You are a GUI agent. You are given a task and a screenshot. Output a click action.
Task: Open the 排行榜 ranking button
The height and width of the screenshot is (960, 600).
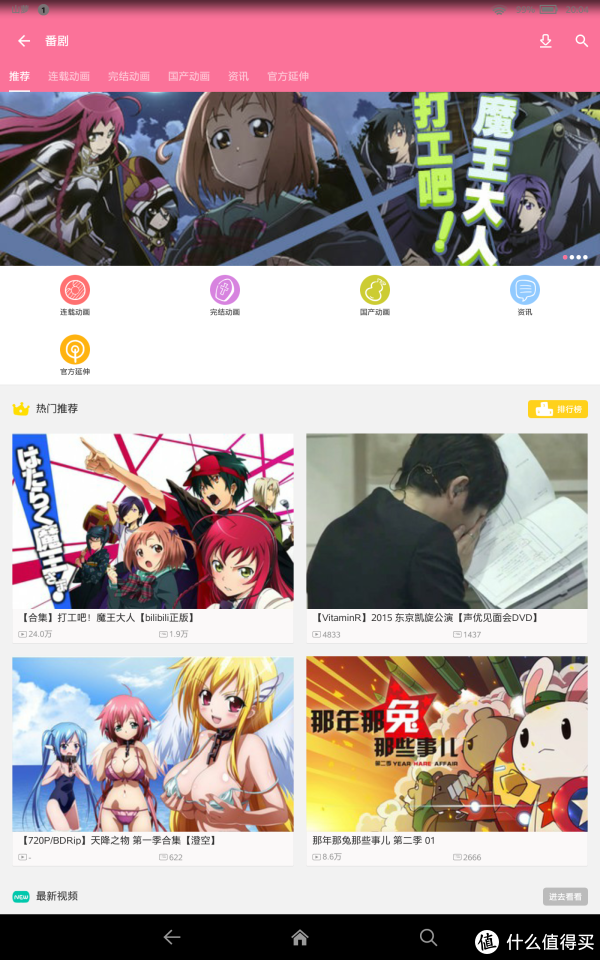pos(558,409)
